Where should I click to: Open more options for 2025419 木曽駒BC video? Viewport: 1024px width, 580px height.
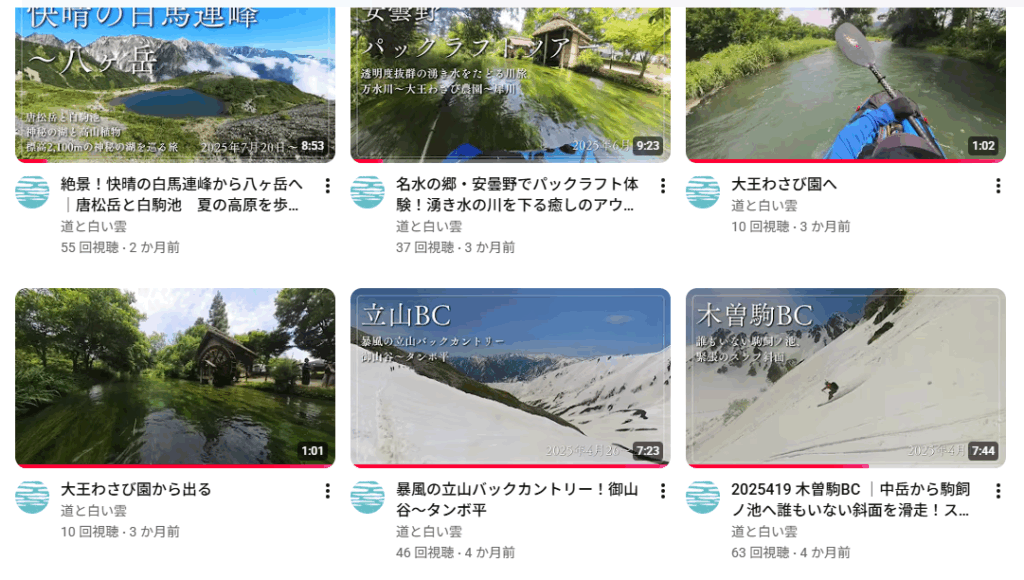click(x=997, y=491)
